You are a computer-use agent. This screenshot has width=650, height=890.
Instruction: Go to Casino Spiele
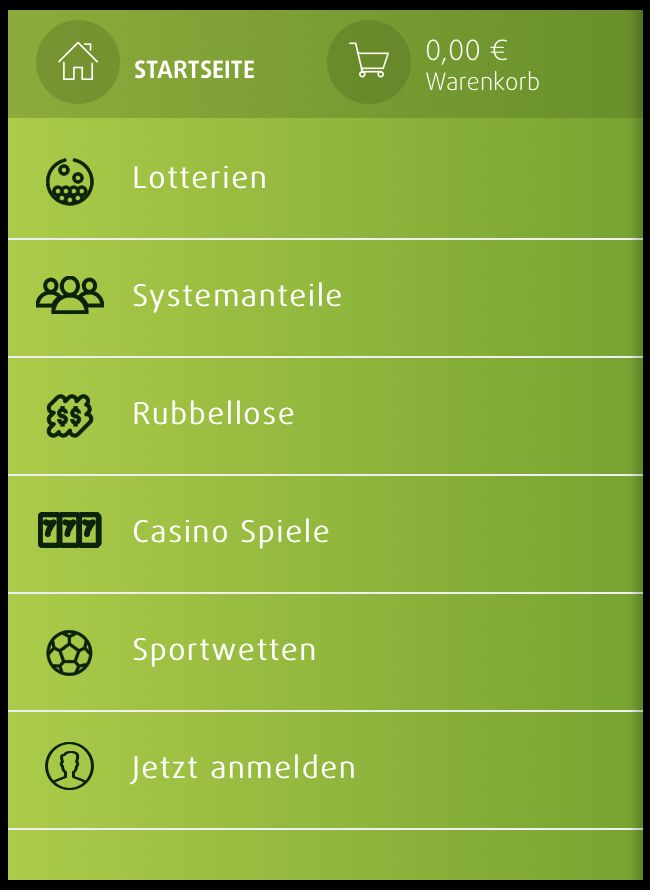point(230,533)
